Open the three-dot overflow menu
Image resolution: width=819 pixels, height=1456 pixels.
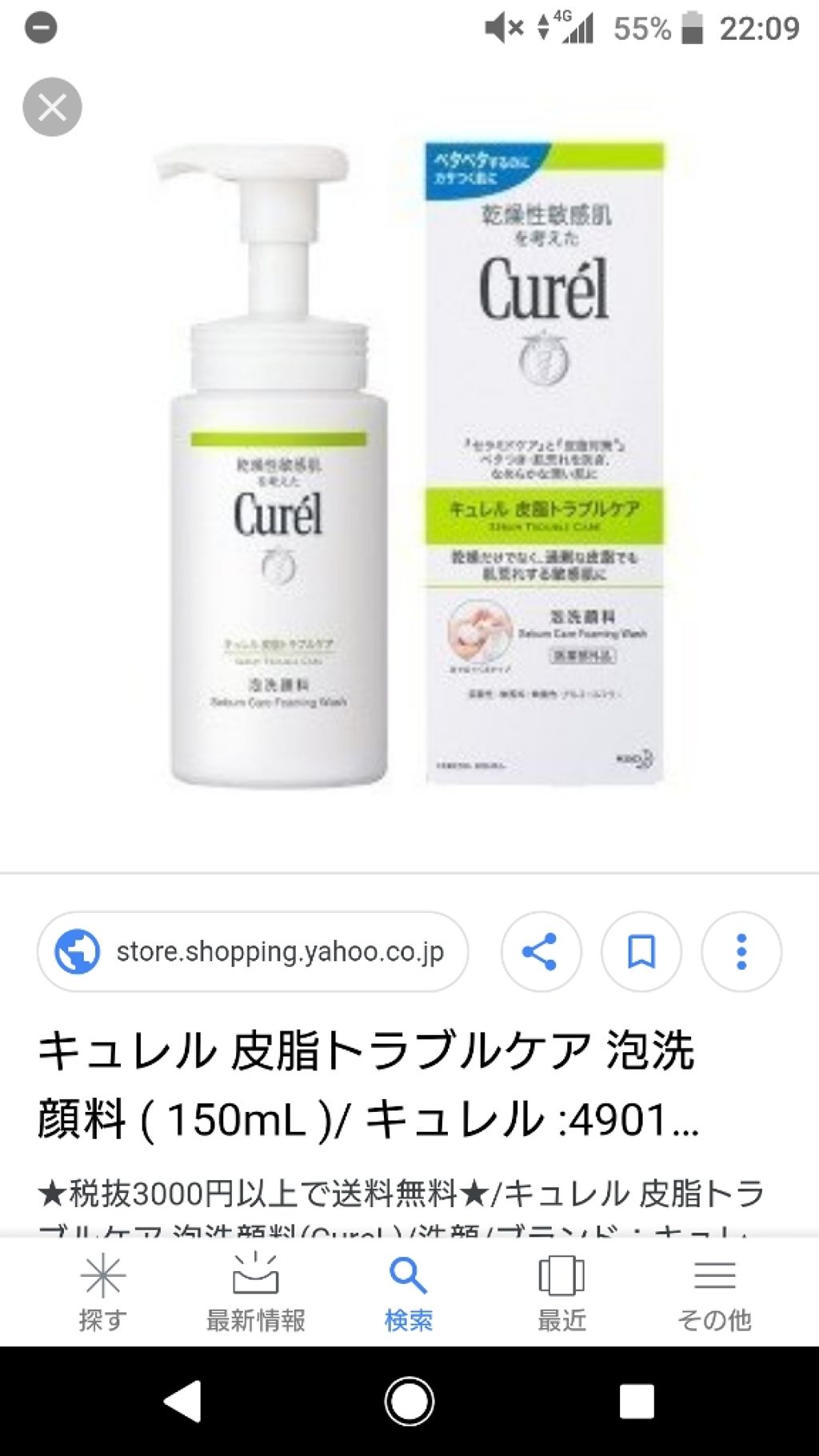coord(741,952)
